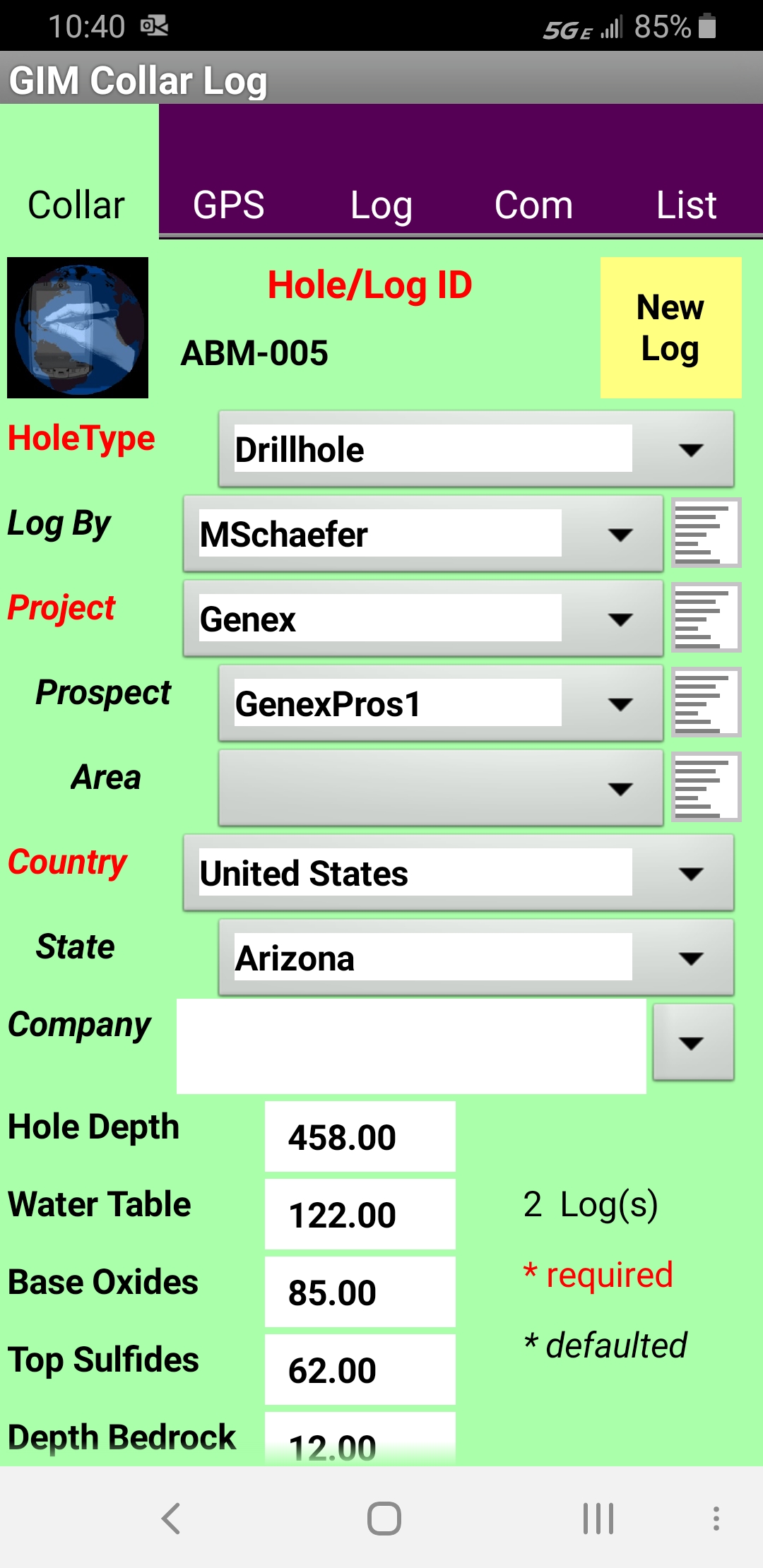Viewport: 763px width, 1568px height.
Task: Open the list icon beside Project
Action: coord(705,617)
